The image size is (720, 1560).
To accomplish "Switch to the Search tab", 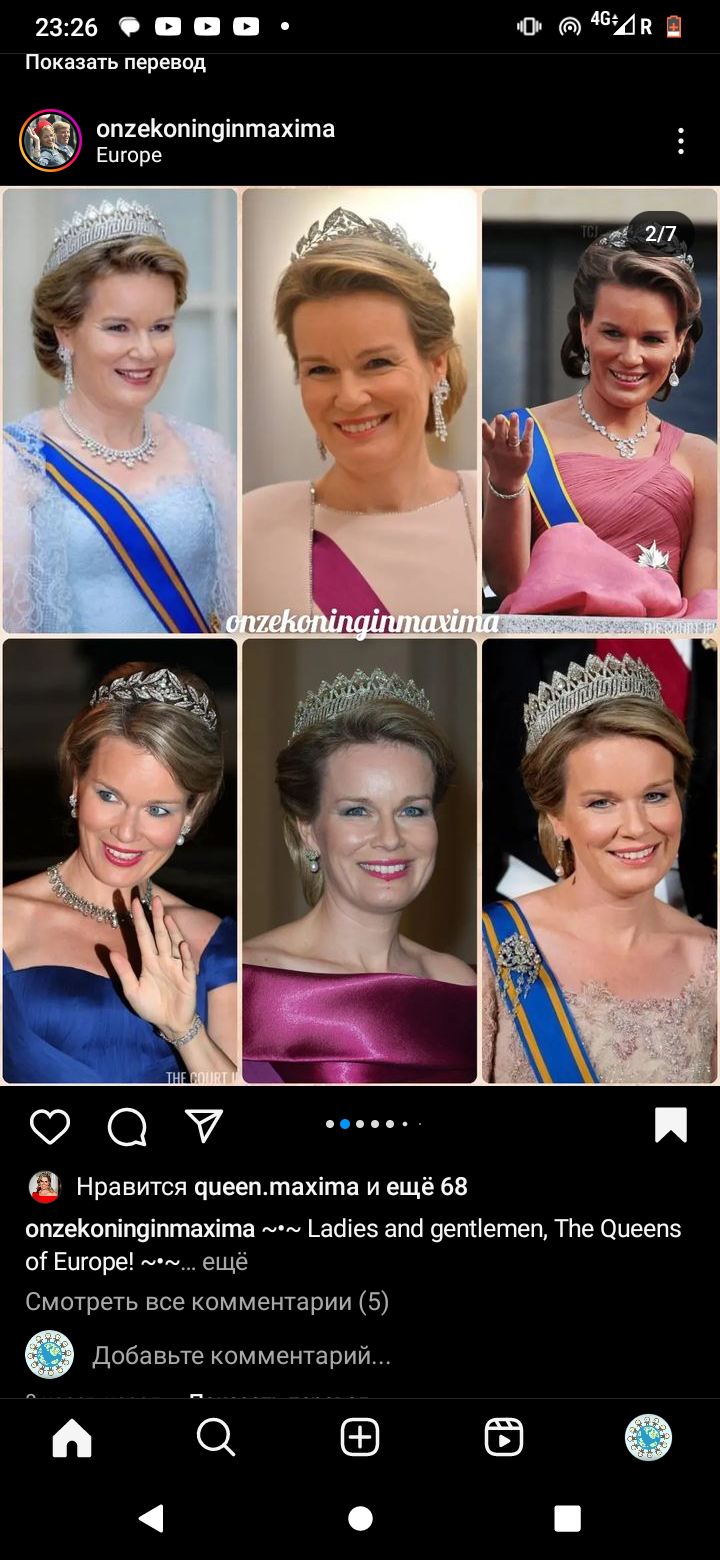I will click(x=215, y=1438).
